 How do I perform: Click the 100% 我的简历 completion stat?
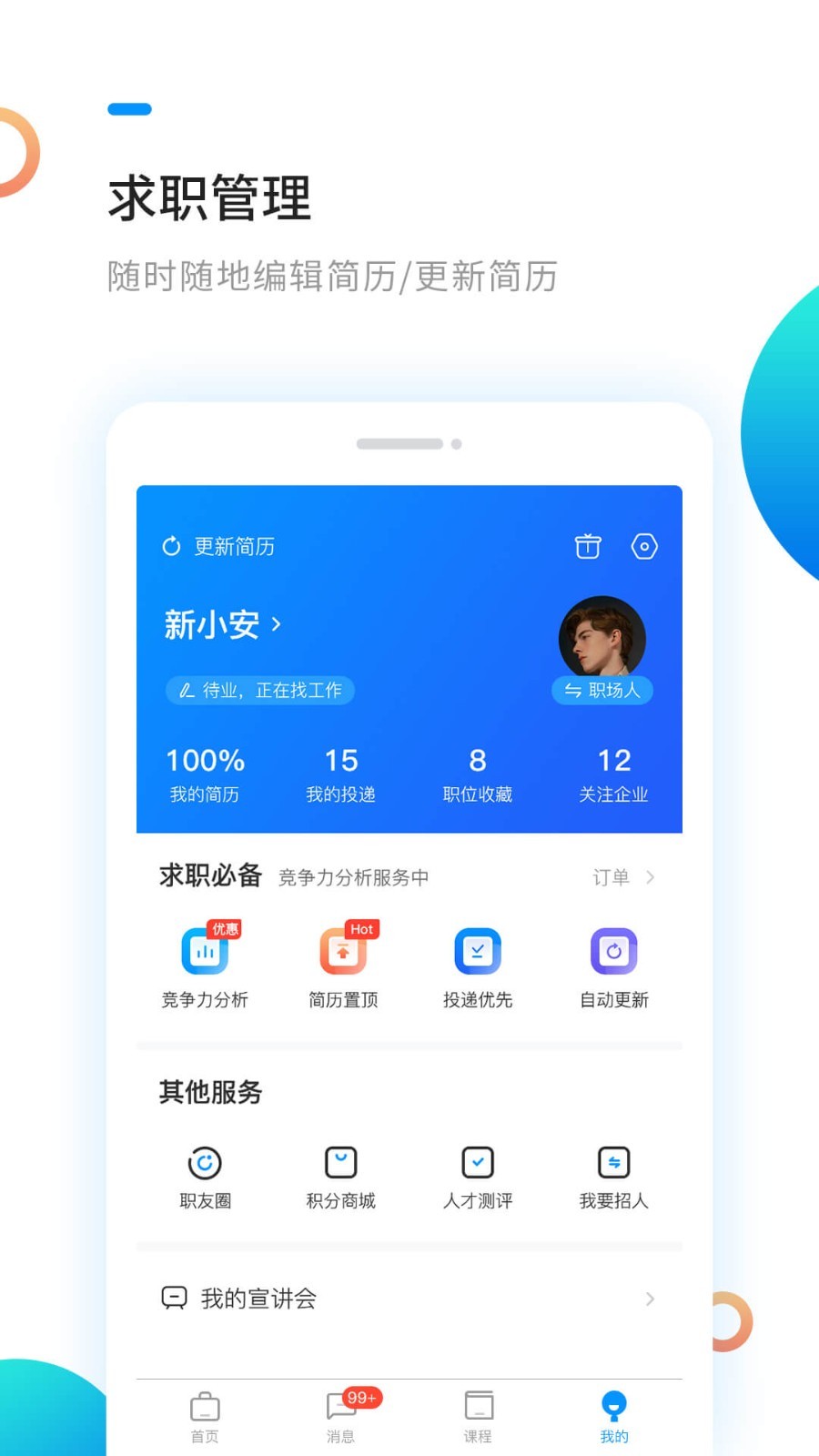205,773
